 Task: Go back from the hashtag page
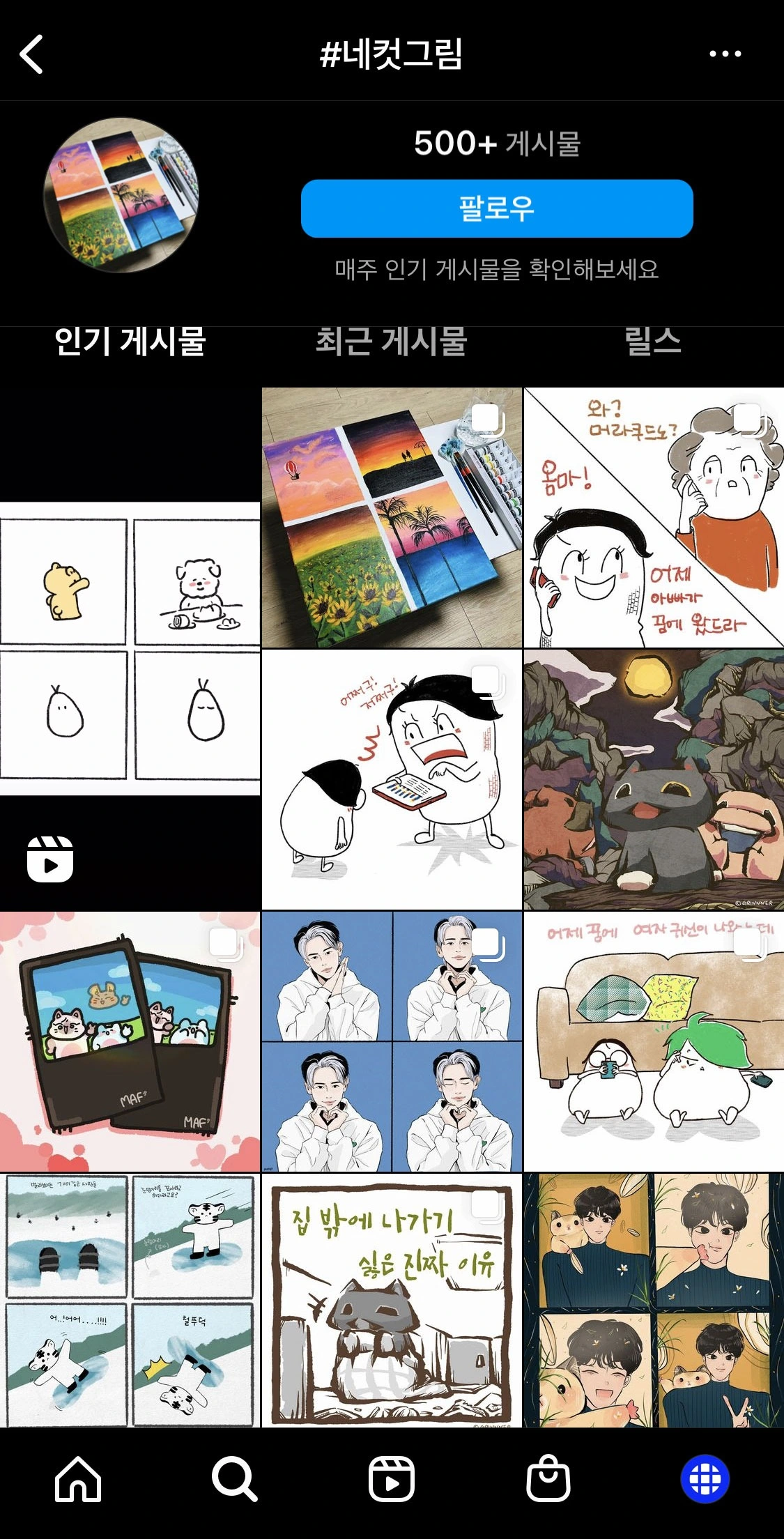tap(32, 54)
